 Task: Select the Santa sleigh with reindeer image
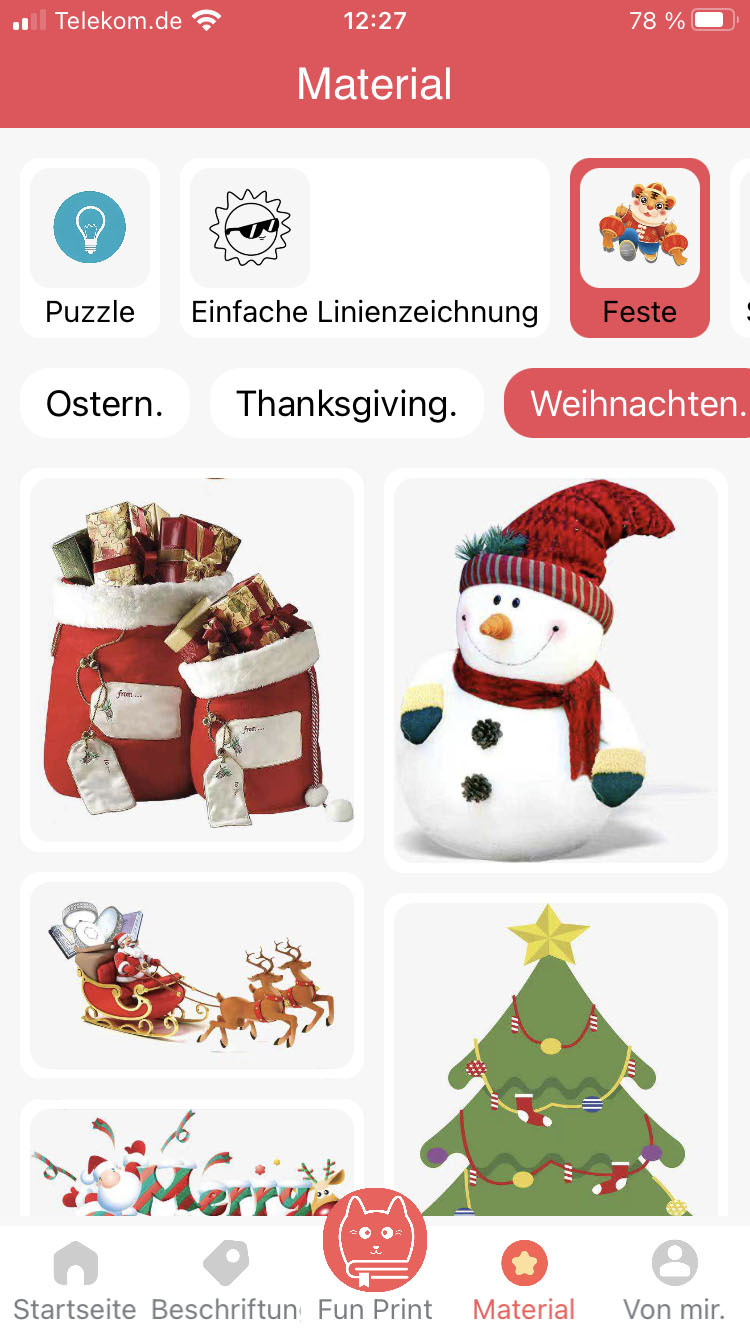point(192,975)
